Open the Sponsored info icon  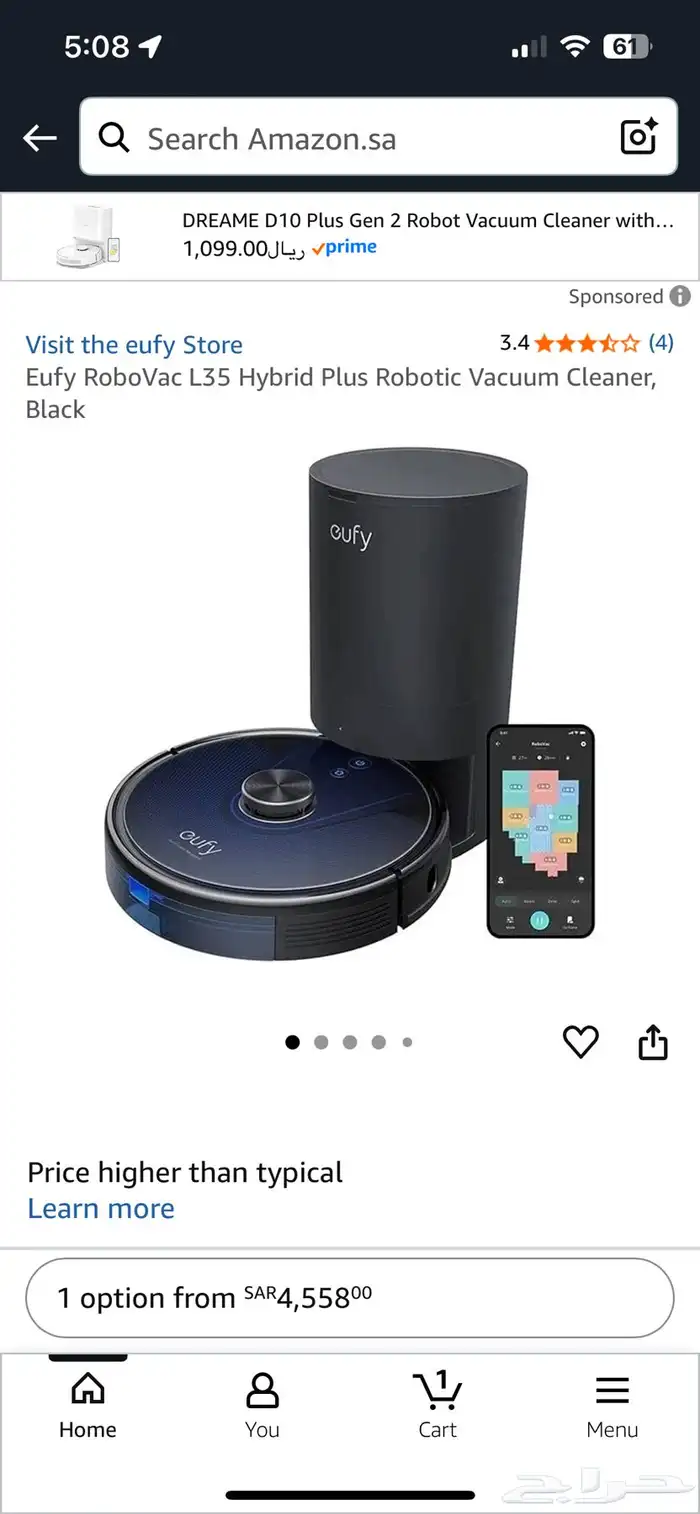680,296
